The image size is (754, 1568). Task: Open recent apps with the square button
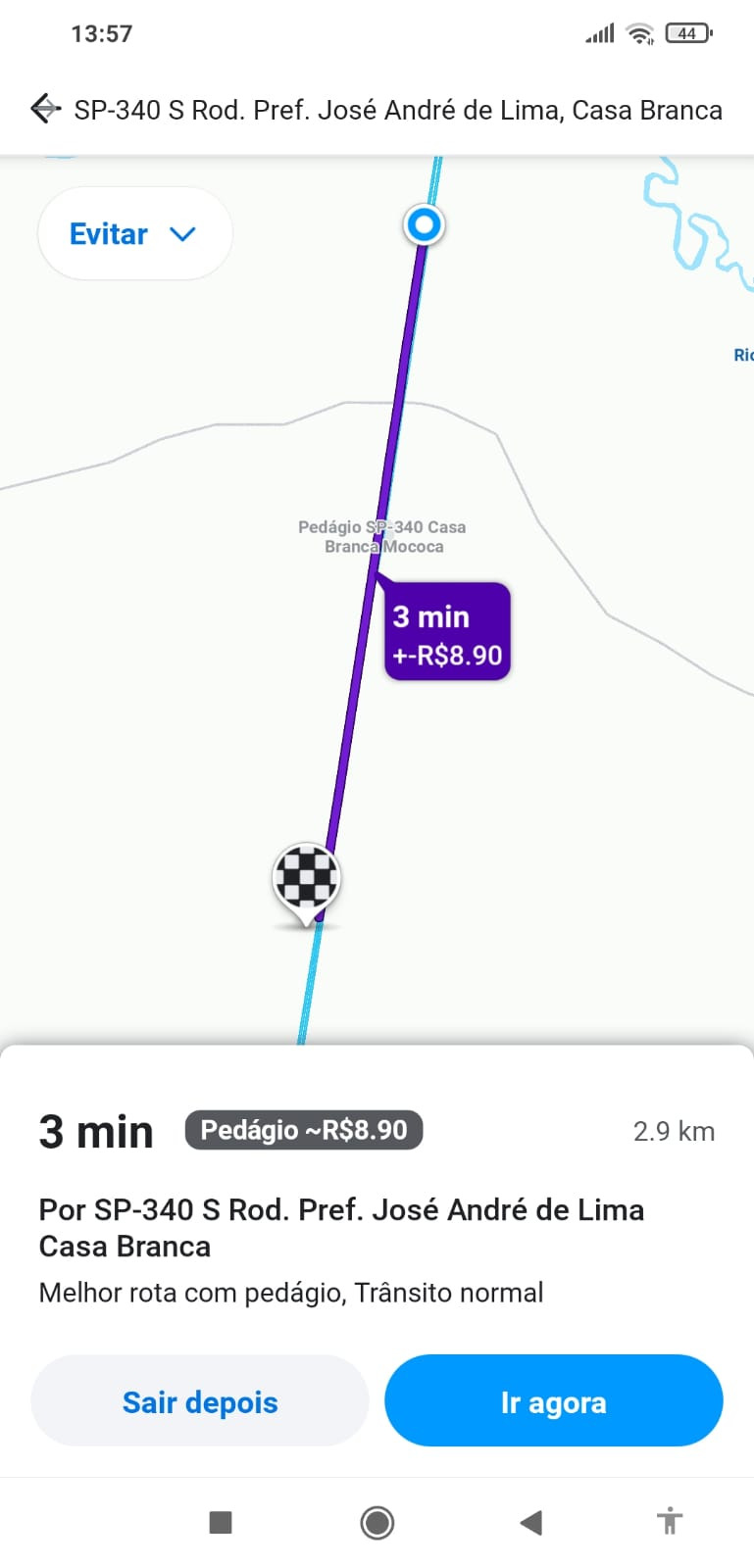point(221,1522)
